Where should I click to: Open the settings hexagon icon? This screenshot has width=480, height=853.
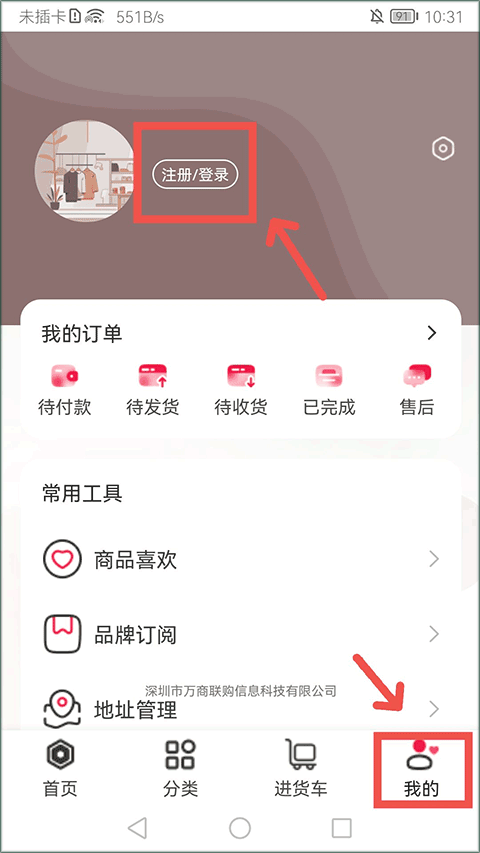443,149
